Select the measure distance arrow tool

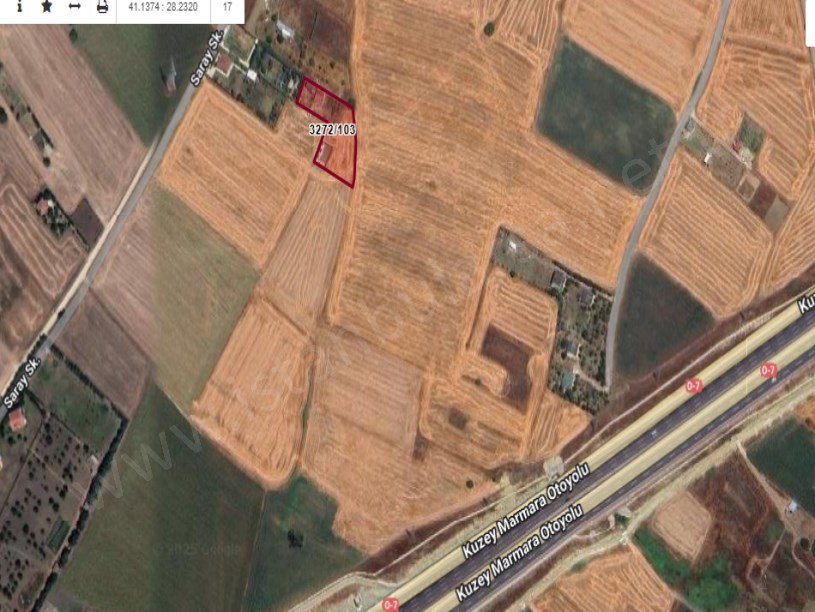click(x=75, y=6)
